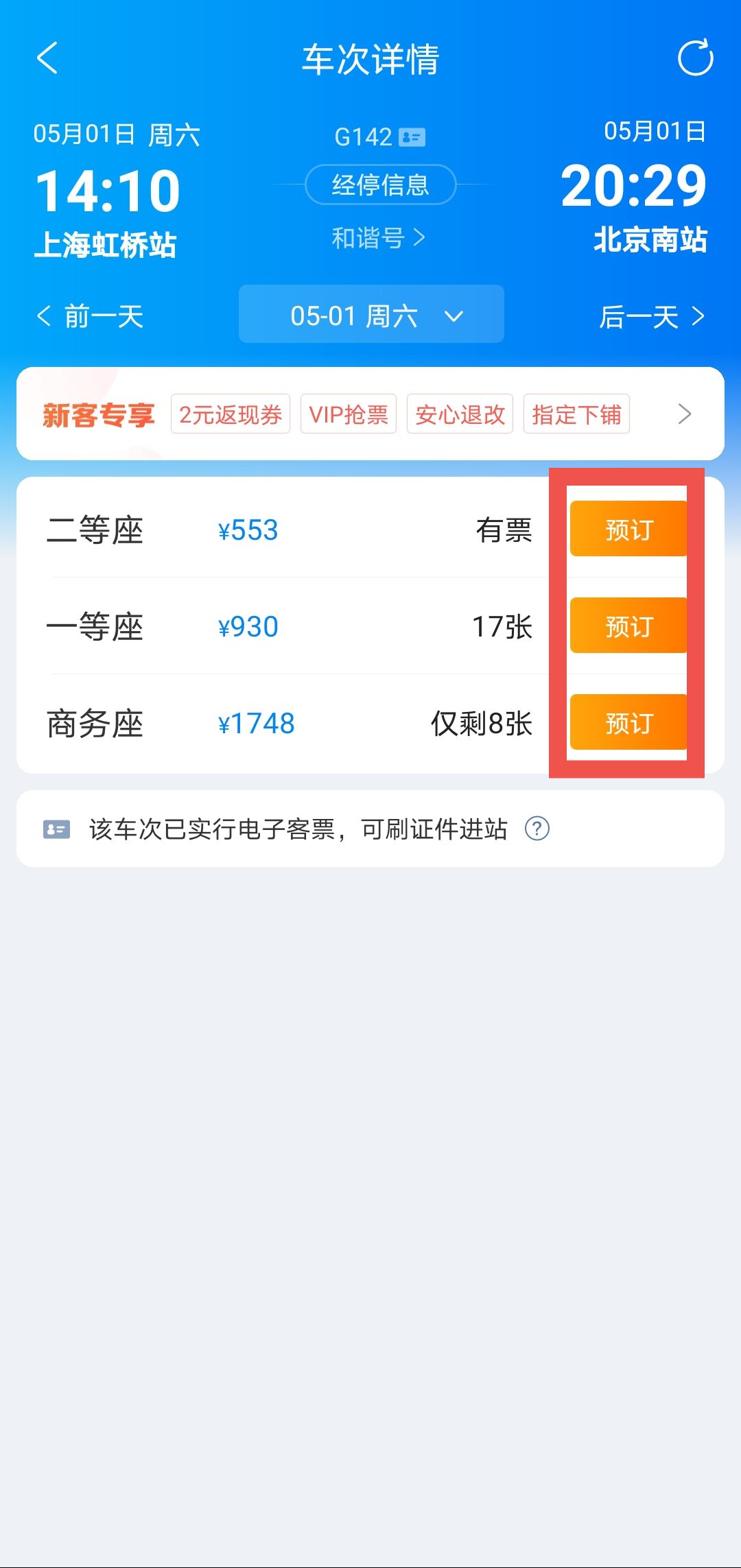Open 和谐号 train type details
The width and height of the screenshot is (741, 1568).
click(378, 238)
